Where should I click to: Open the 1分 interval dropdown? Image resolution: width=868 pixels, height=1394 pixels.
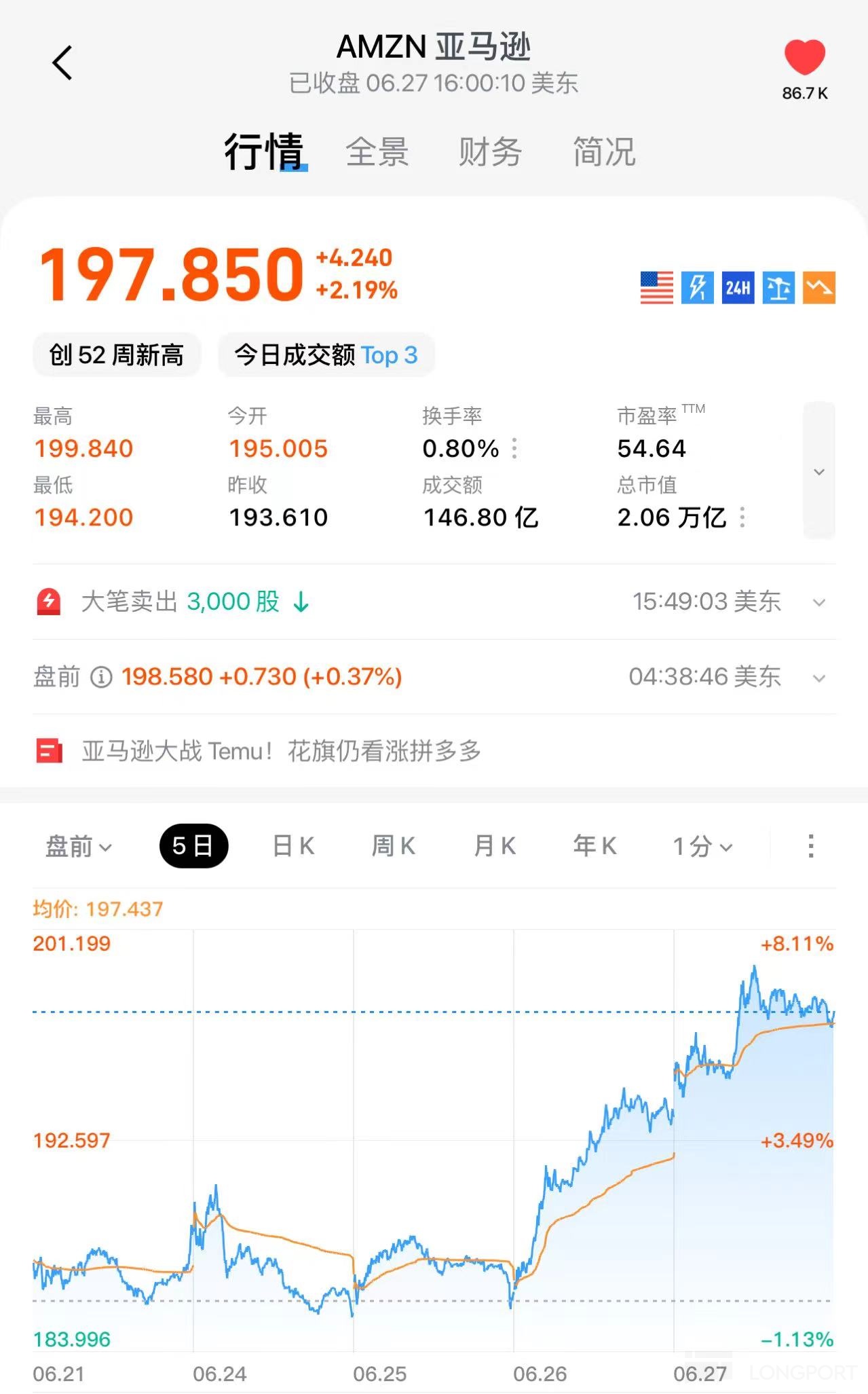pos(702,847)
